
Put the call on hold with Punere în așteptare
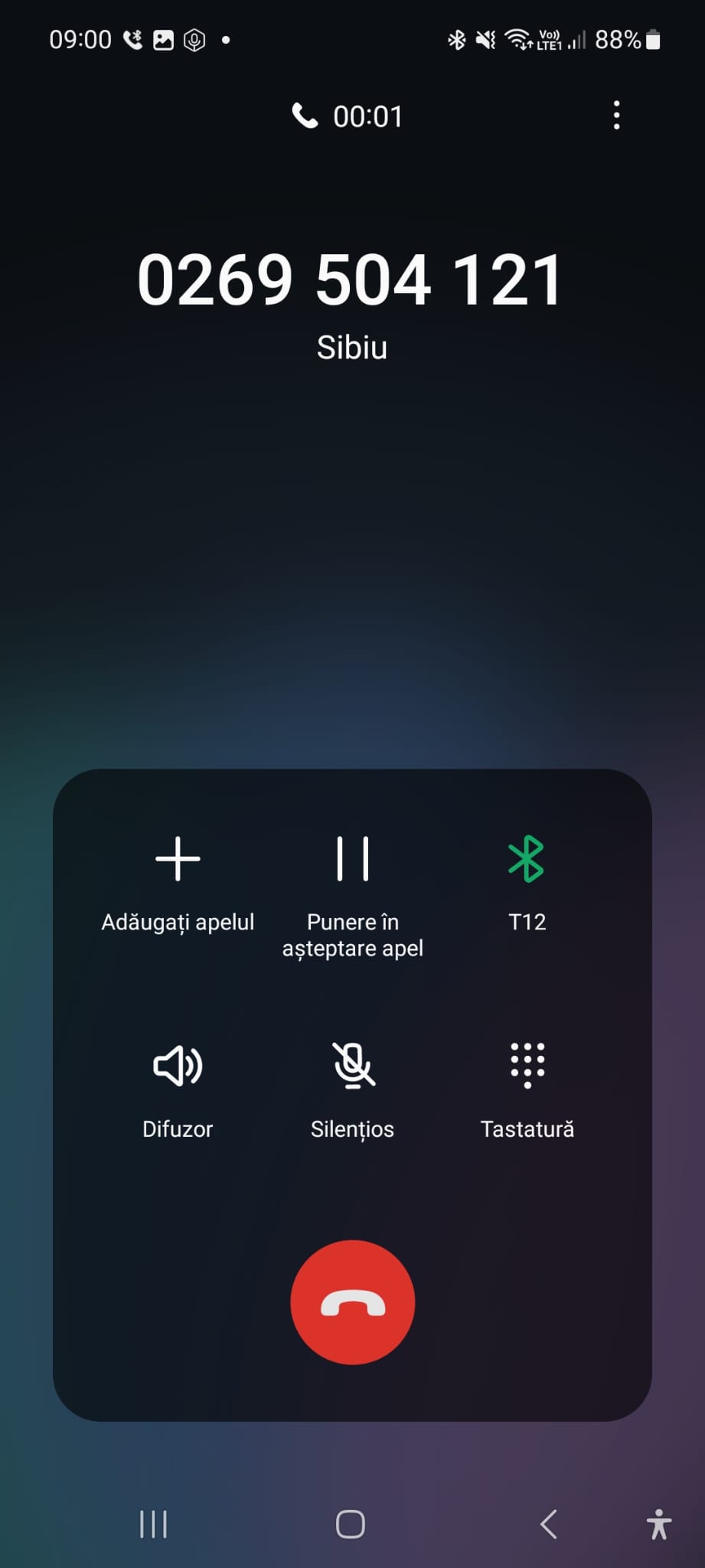click(353, 897)
